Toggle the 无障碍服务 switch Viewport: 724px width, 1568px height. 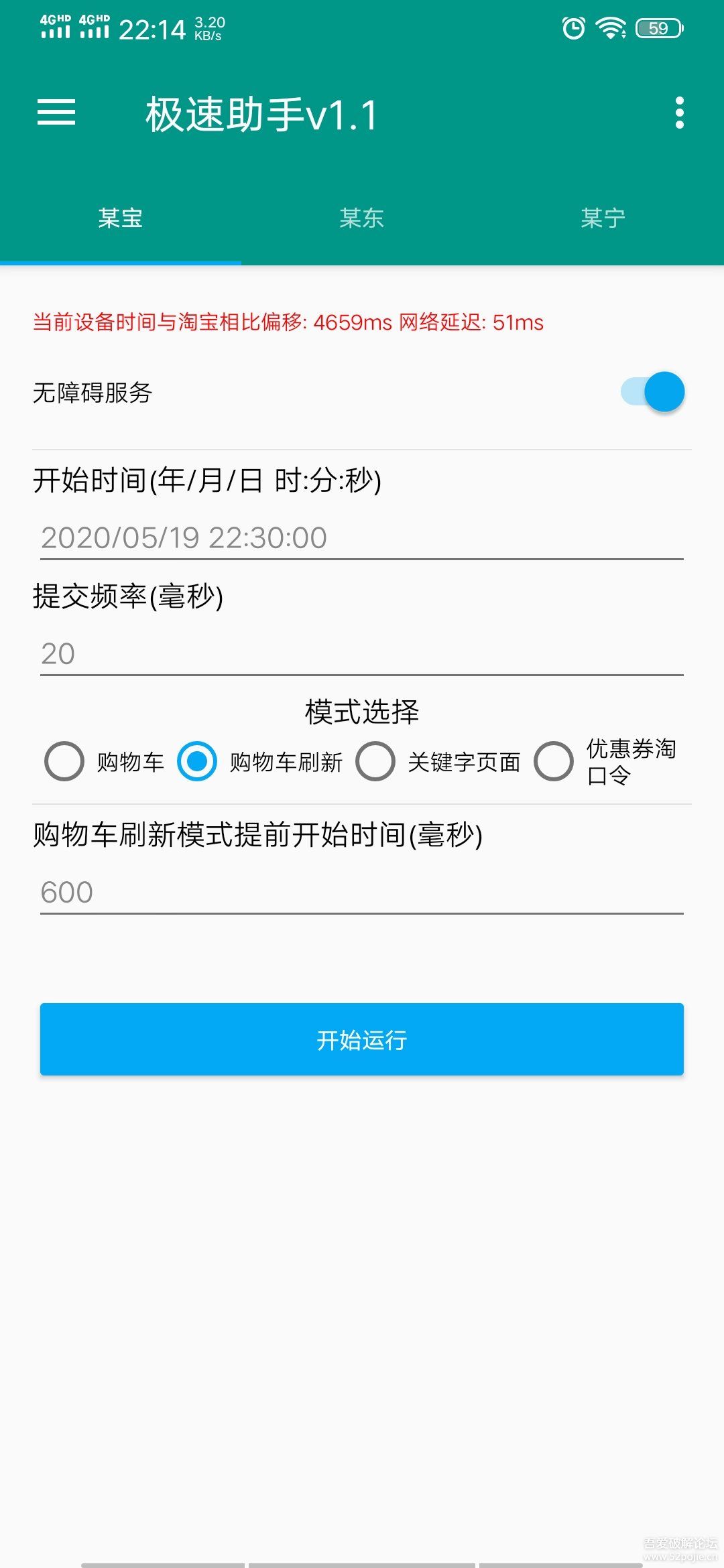[x=652, y=392]
